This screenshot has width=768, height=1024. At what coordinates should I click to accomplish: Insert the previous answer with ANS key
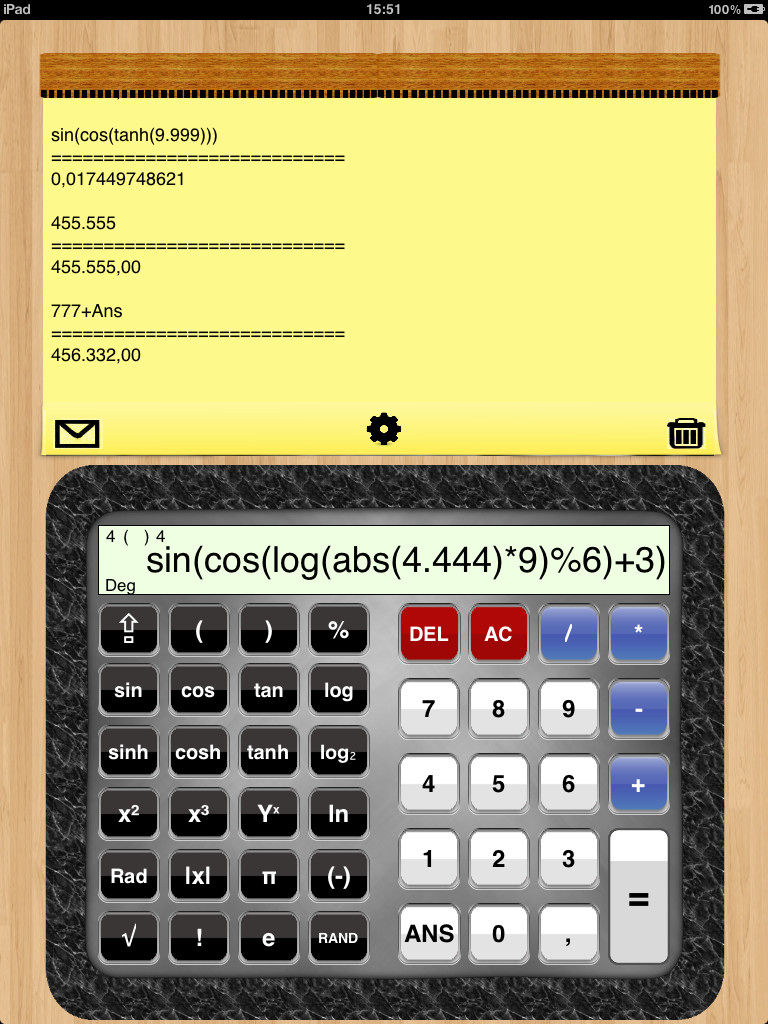429,934
